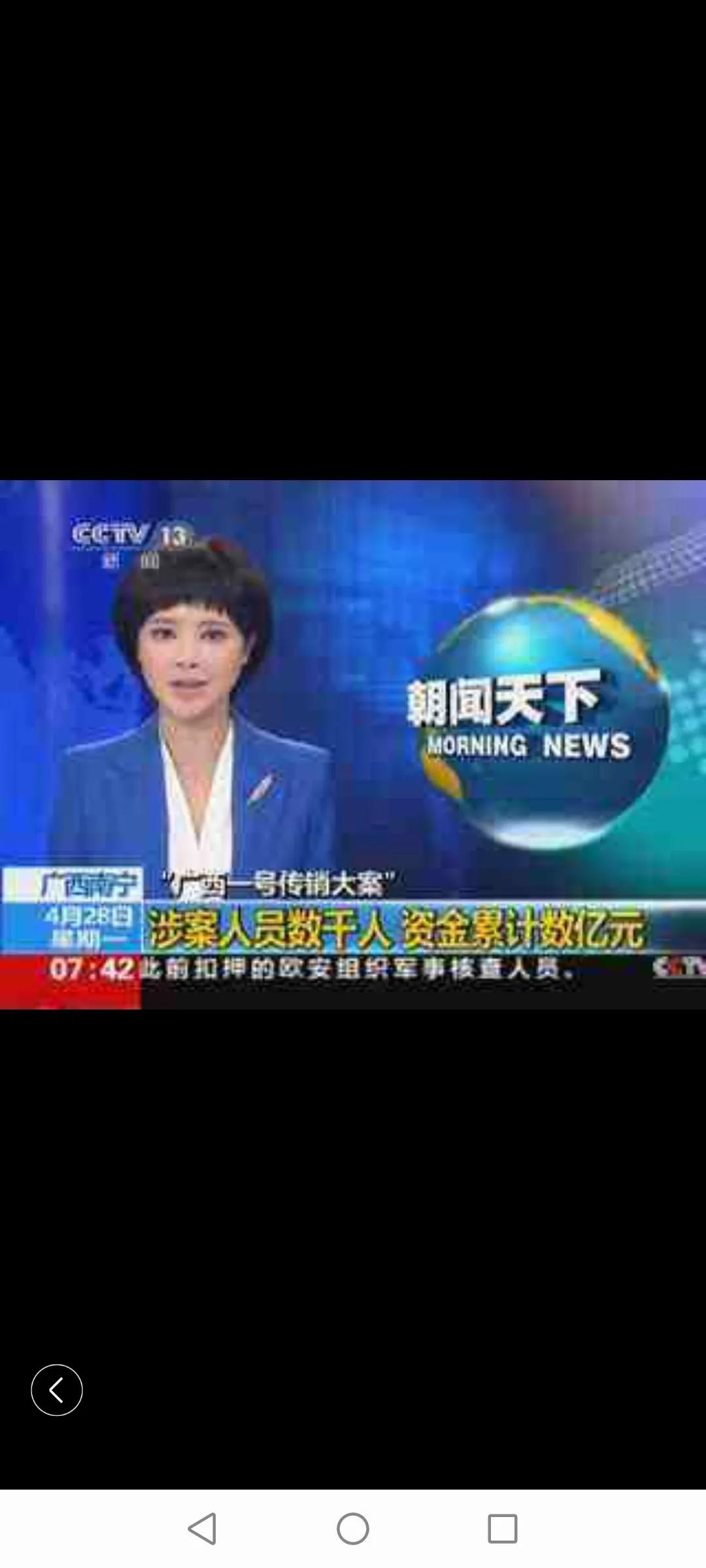
Task: Open recent apps via square button
Action: click(502, 1528)
